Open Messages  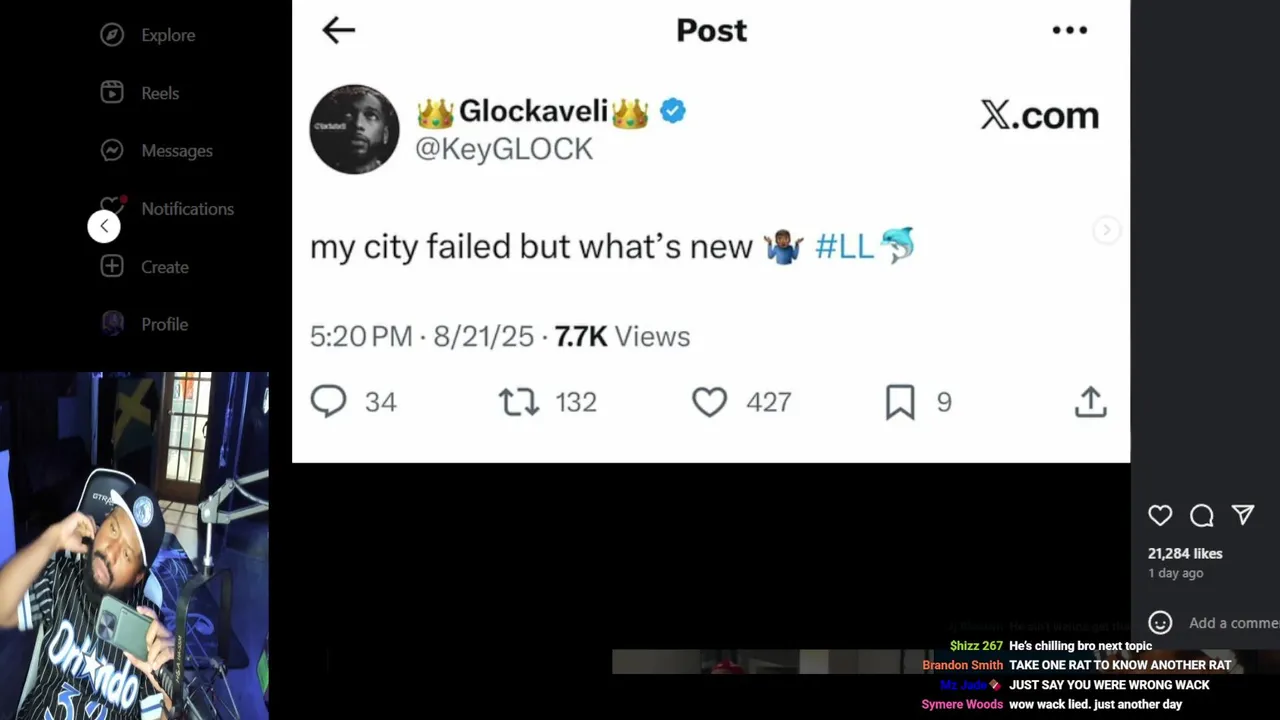coord(156,151)
